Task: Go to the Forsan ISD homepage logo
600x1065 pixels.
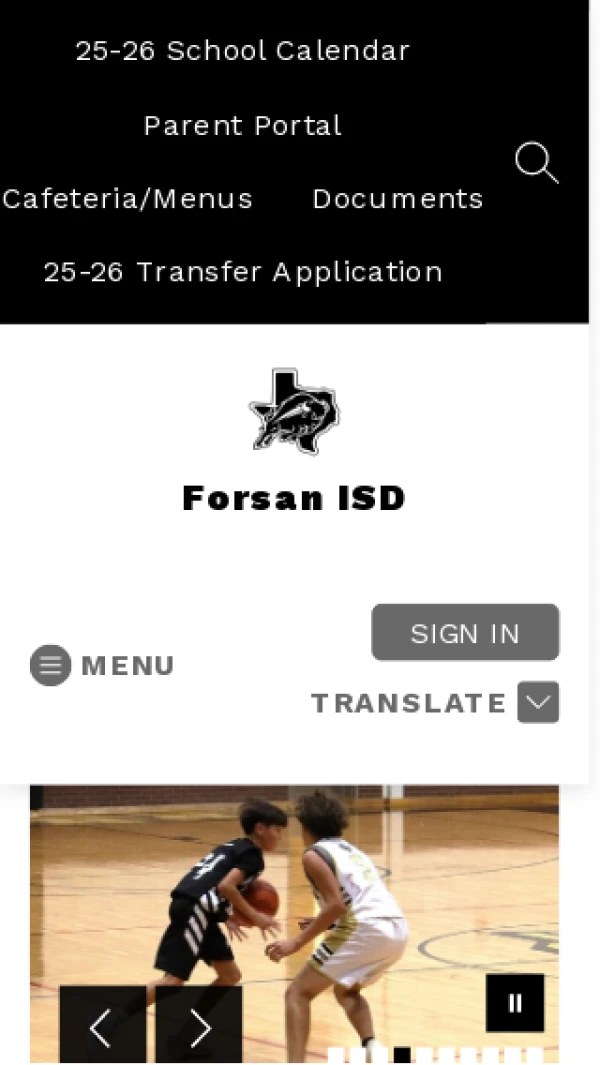Action: (294, 411)
